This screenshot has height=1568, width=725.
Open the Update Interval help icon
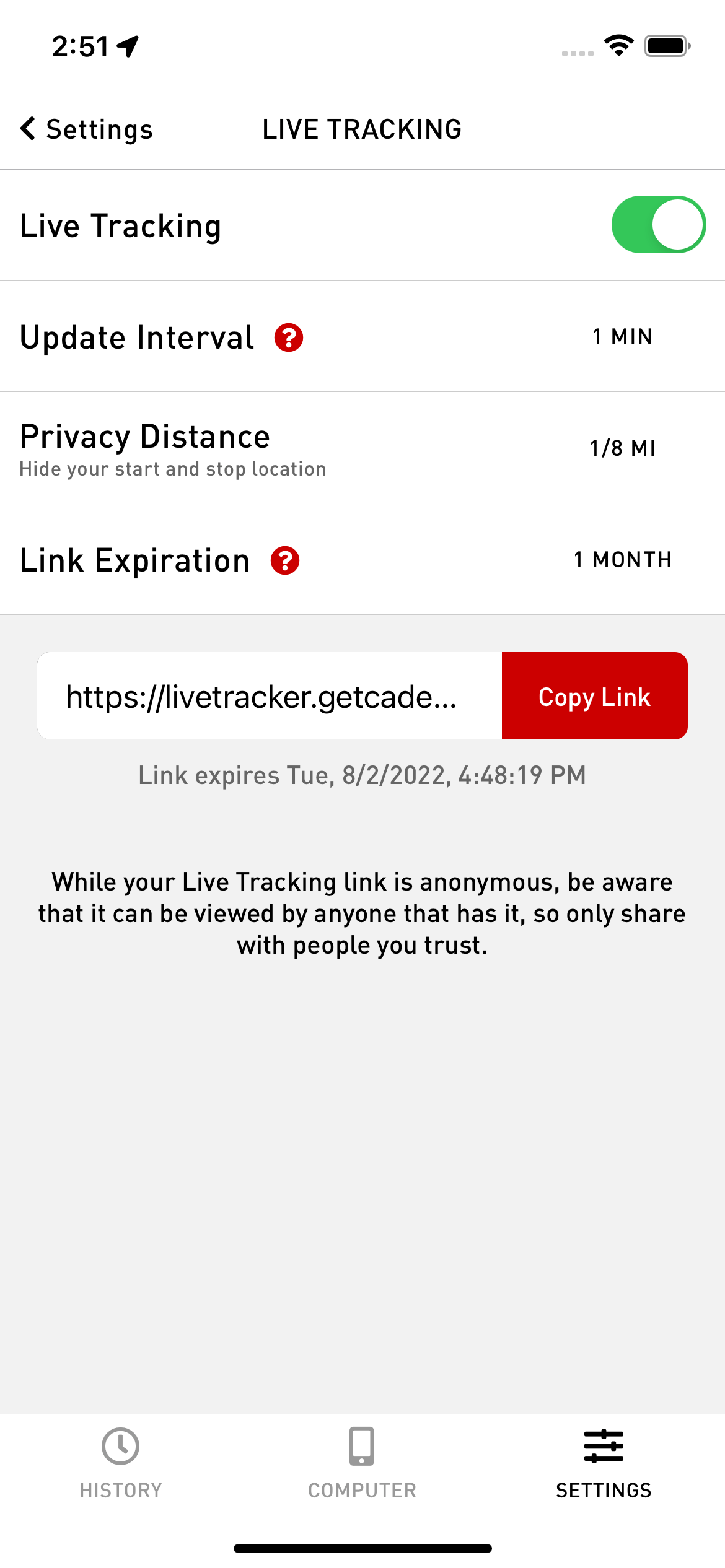(287, 338)
